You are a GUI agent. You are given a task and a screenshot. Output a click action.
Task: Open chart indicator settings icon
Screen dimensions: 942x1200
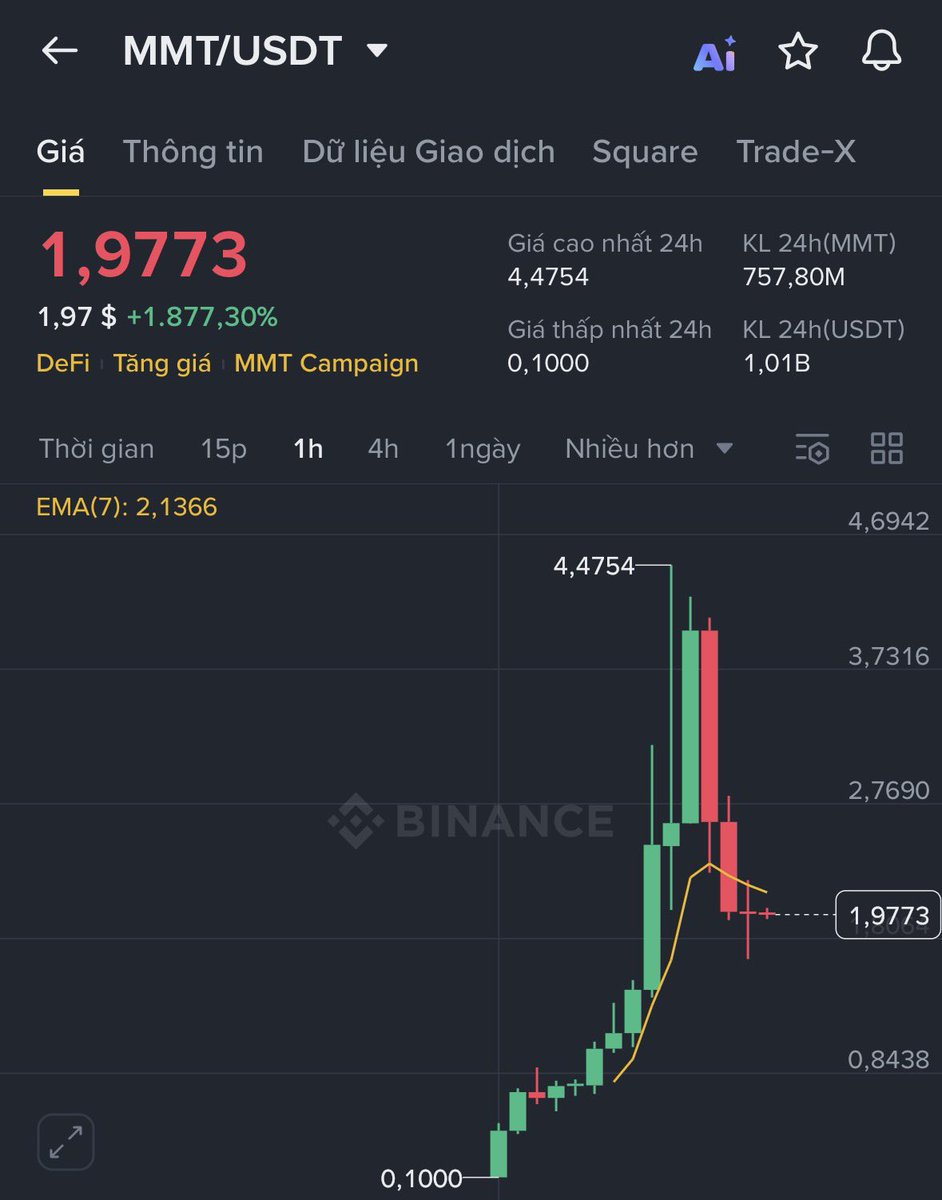[813, 449]
